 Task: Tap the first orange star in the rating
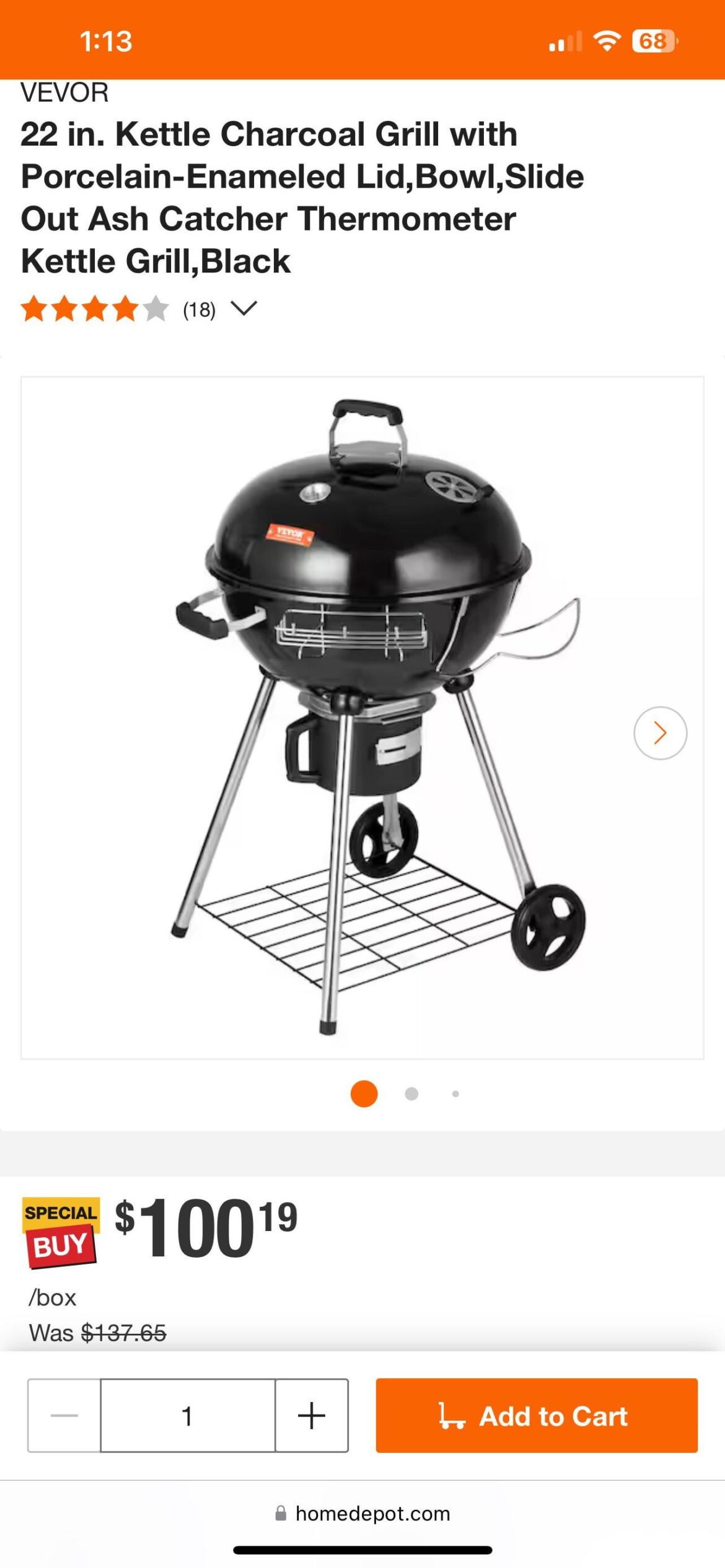click(x=34, y=307)
